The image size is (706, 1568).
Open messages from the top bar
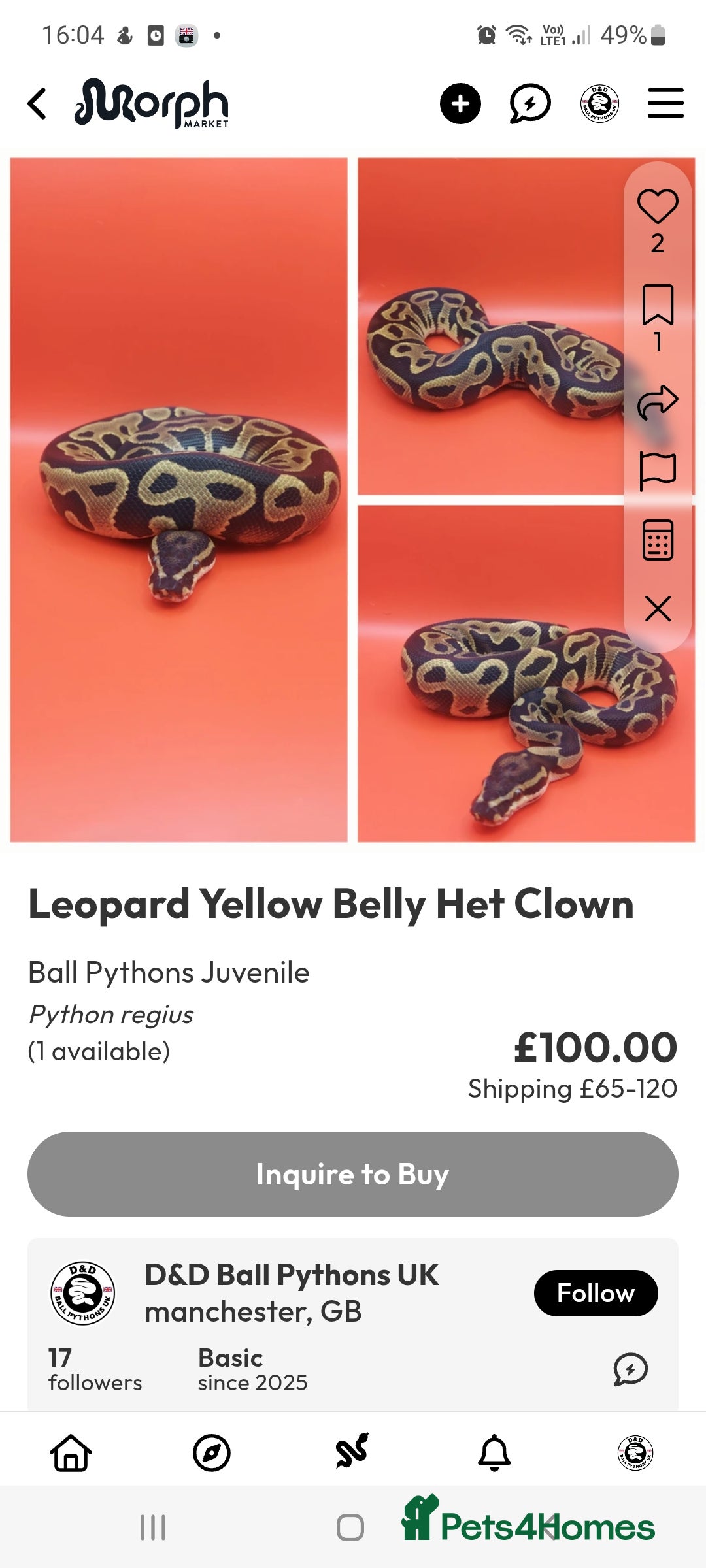coord(529,104)
